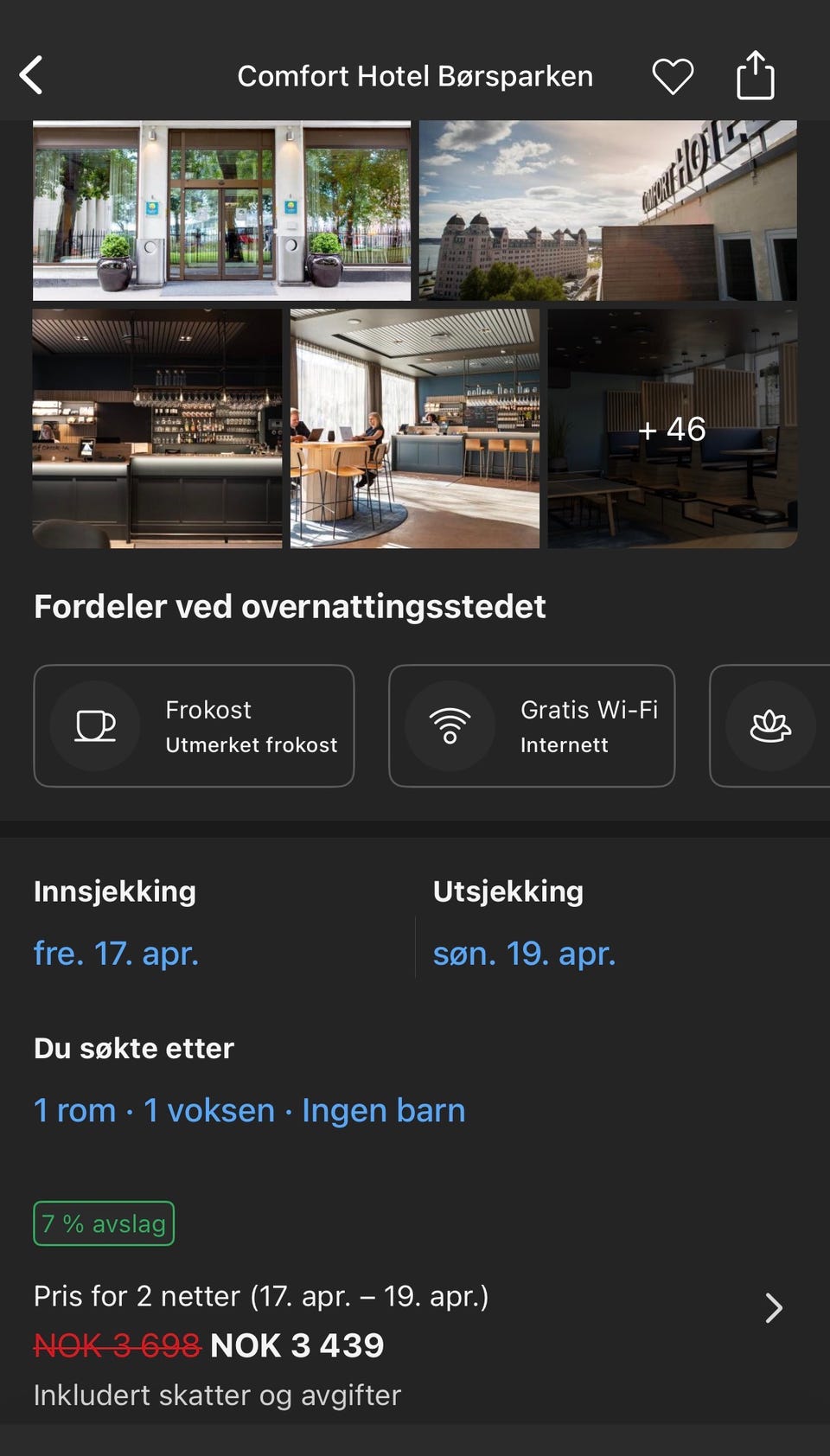
Task: Open the Fordeler ved overnattingsstedet section header
Action: coord(290,606)
